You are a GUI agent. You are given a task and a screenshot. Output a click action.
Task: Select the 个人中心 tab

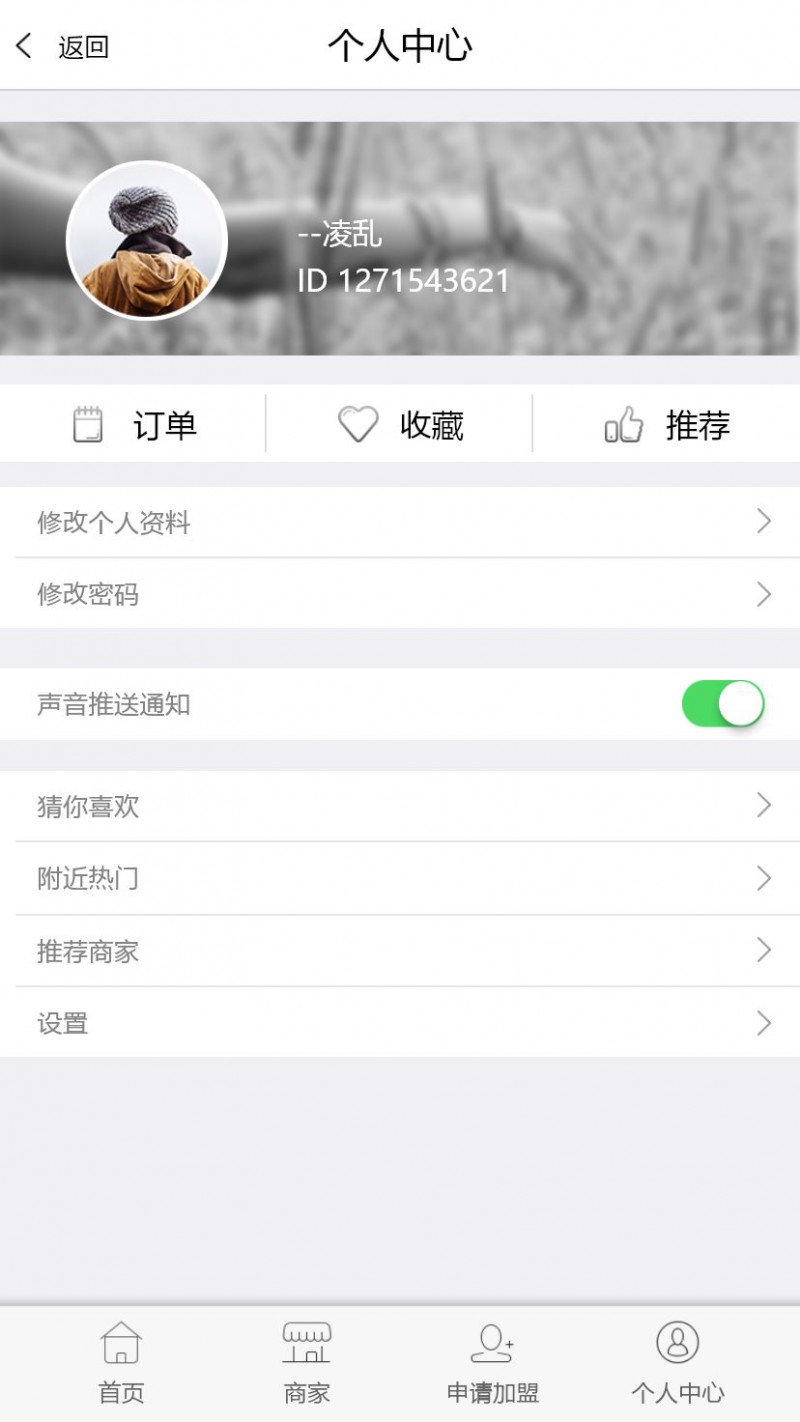coord(677,1364)
